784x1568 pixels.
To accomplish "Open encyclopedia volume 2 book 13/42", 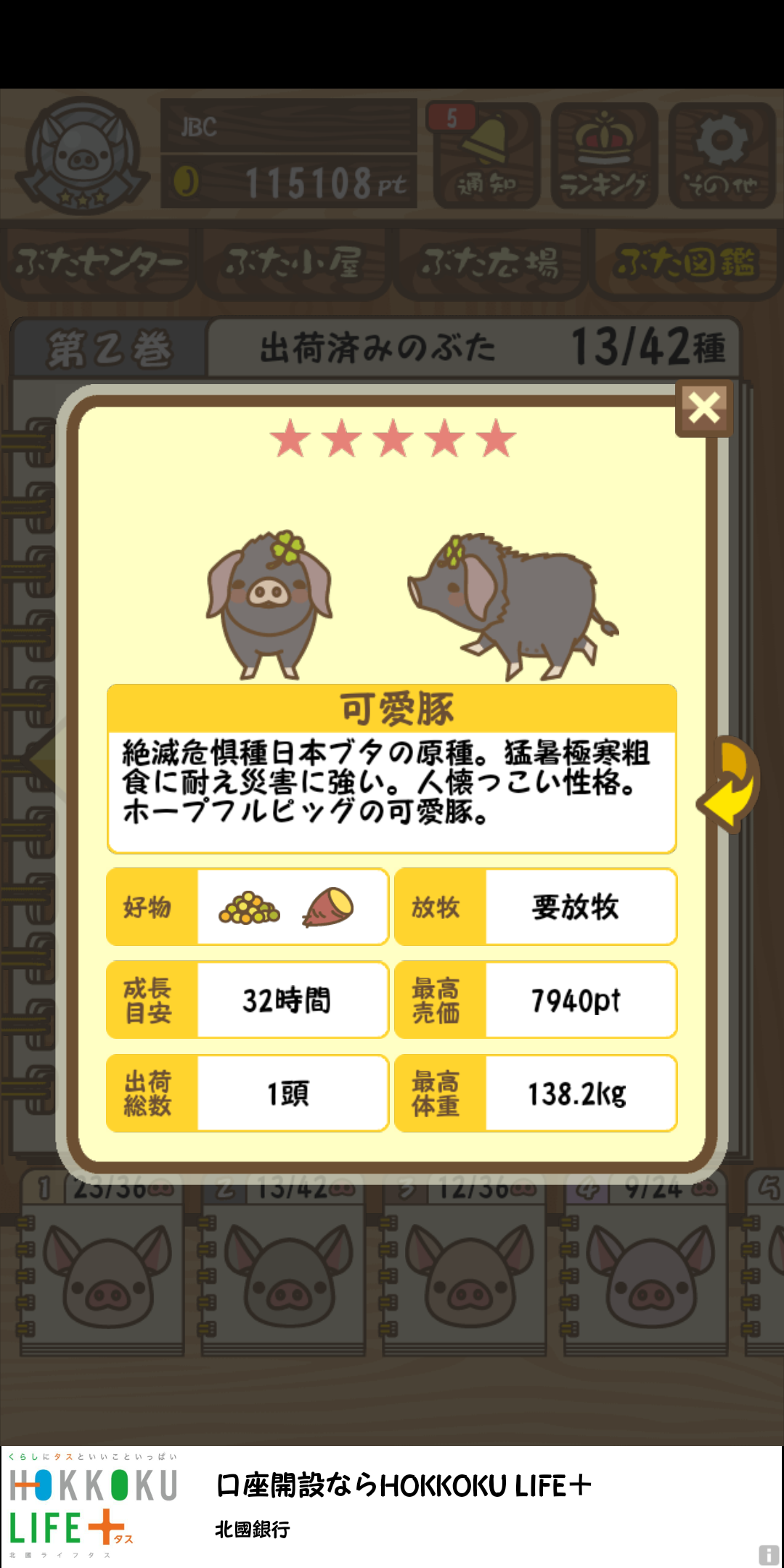I will 282,1265.
